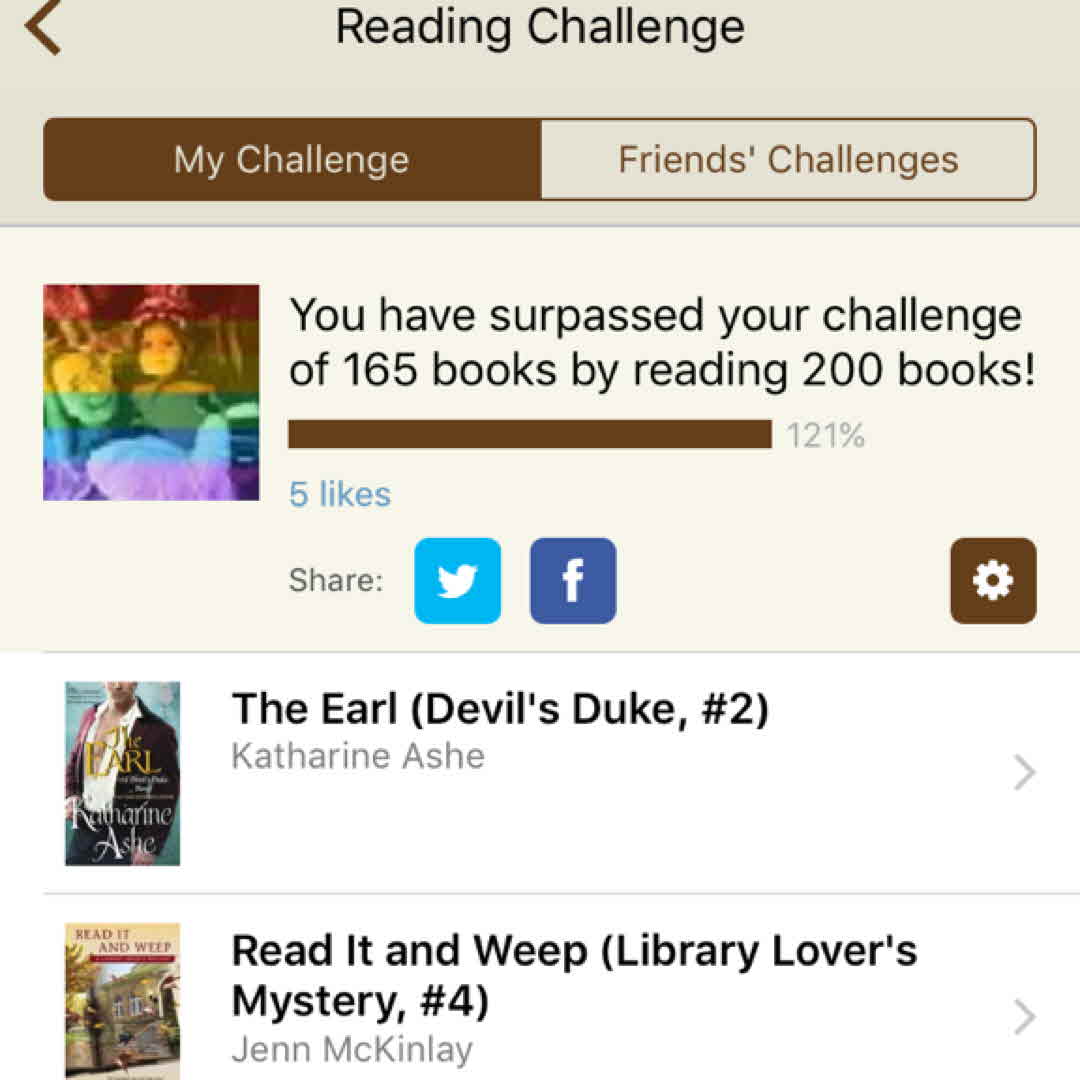1080x1080 pixels.
Task: Share challenge on Facebook
Action: click(x=573, y=581)
